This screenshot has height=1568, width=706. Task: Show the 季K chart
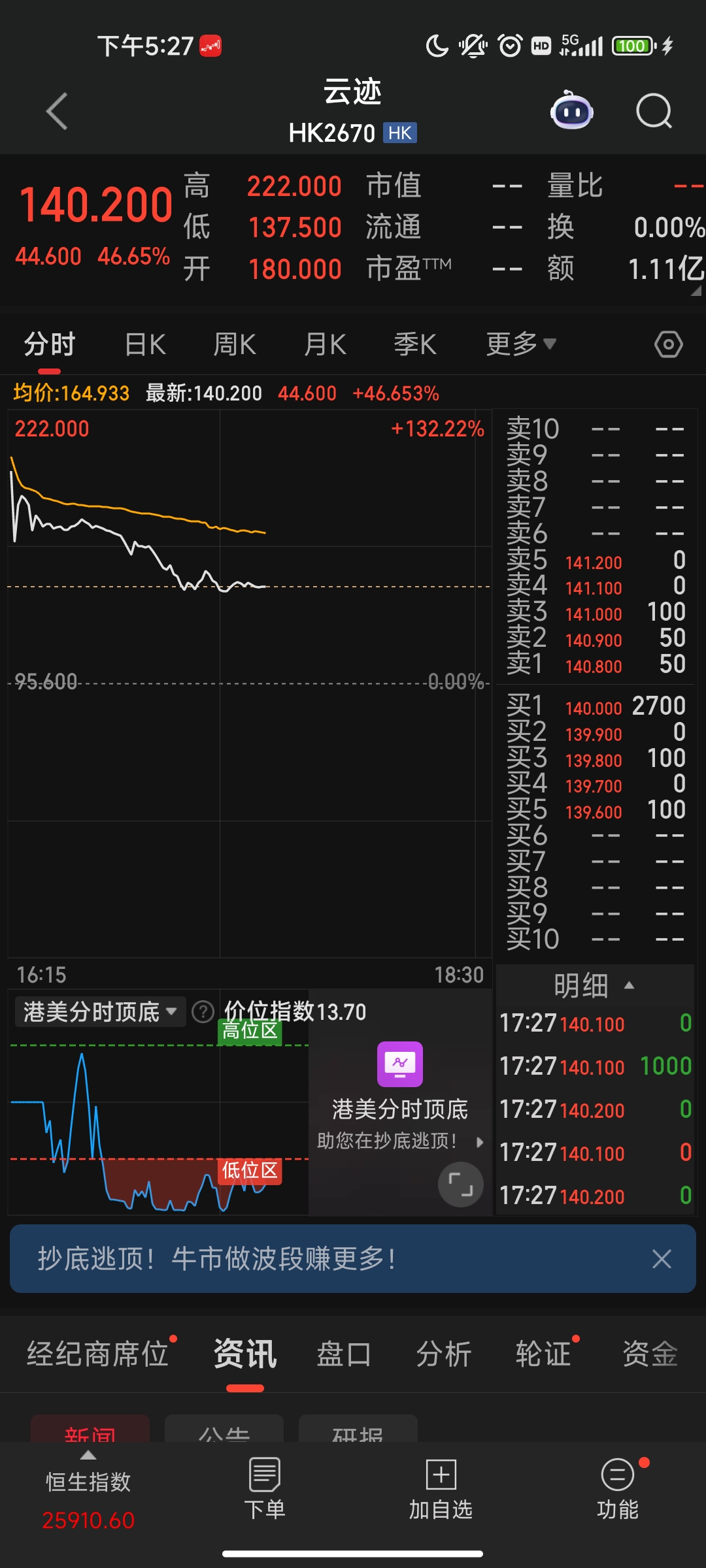pos(415,344)
